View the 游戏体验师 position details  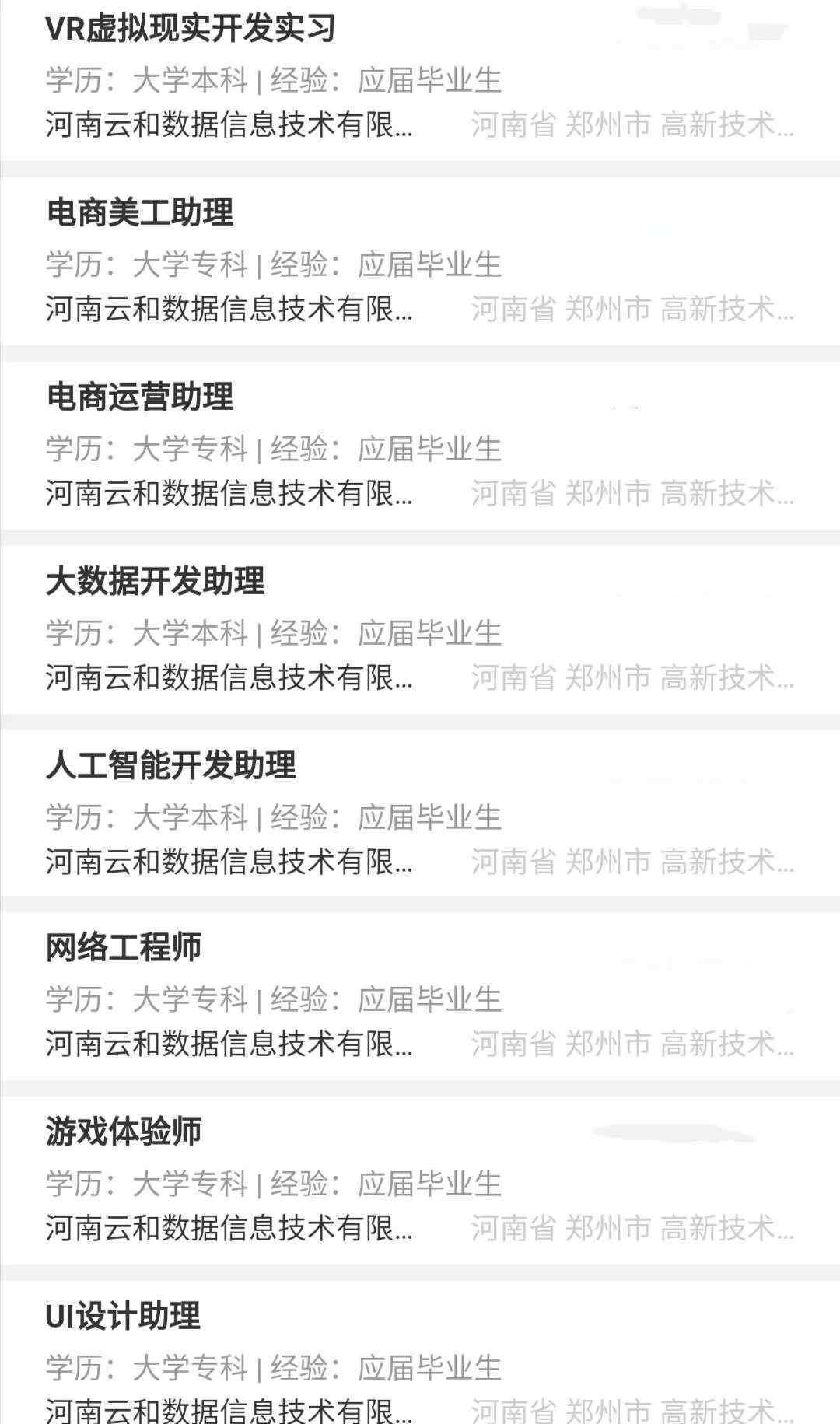(x=420, y=1181)
